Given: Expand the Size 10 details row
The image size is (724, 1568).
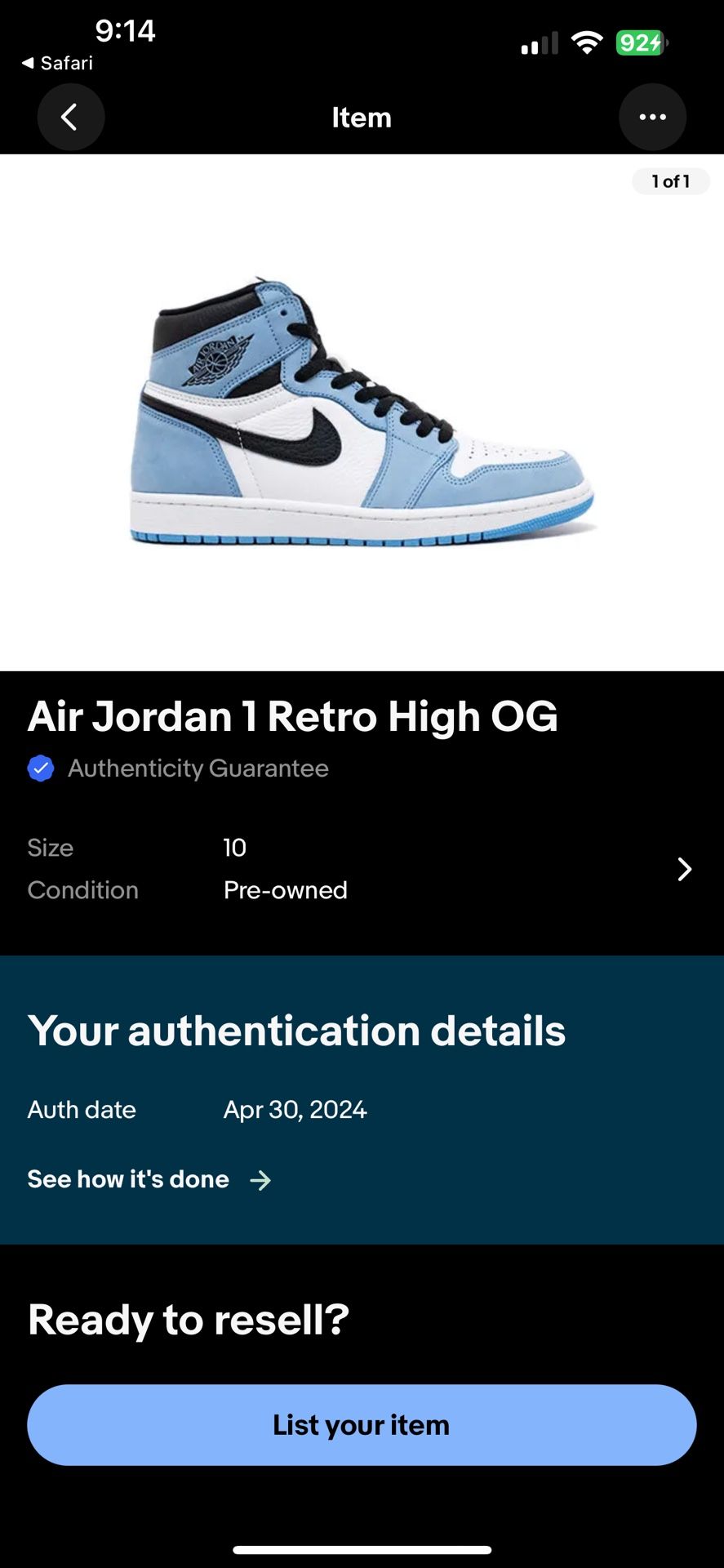Looking at the screenshot, I should [x=234, y=848].
